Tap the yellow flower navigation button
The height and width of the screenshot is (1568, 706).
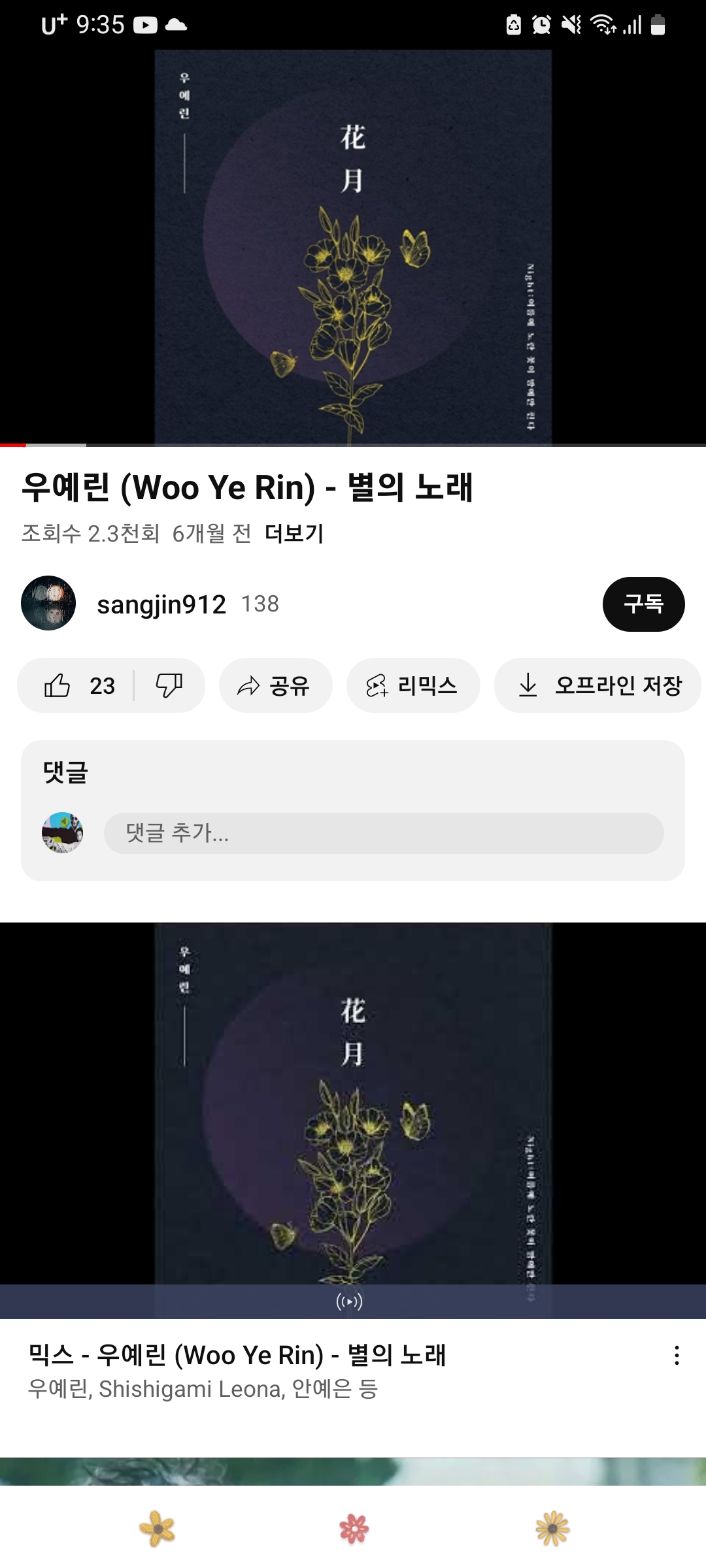[158, 1529]
